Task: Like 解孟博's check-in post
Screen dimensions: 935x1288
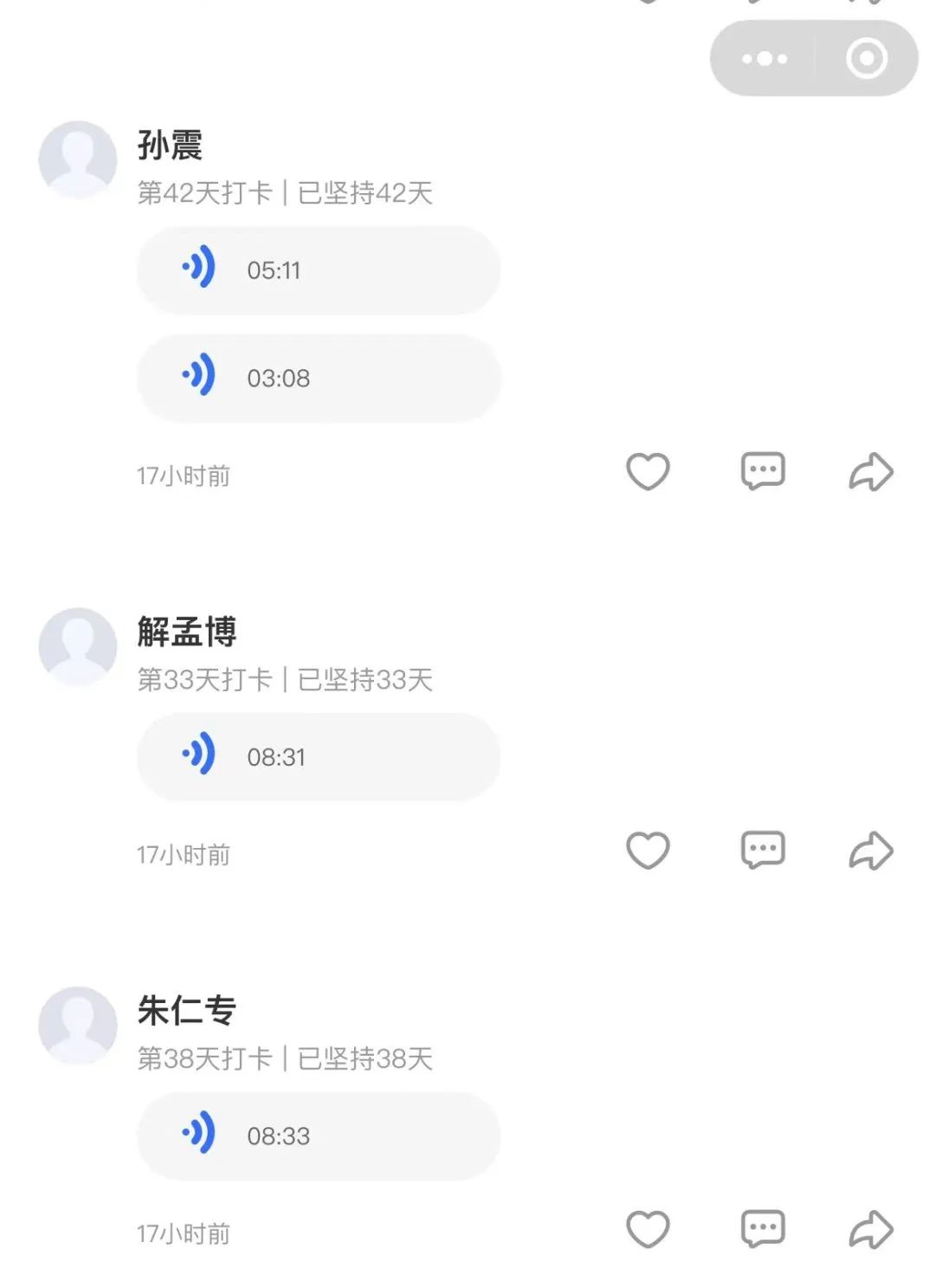Action: [x=648, y=851]
